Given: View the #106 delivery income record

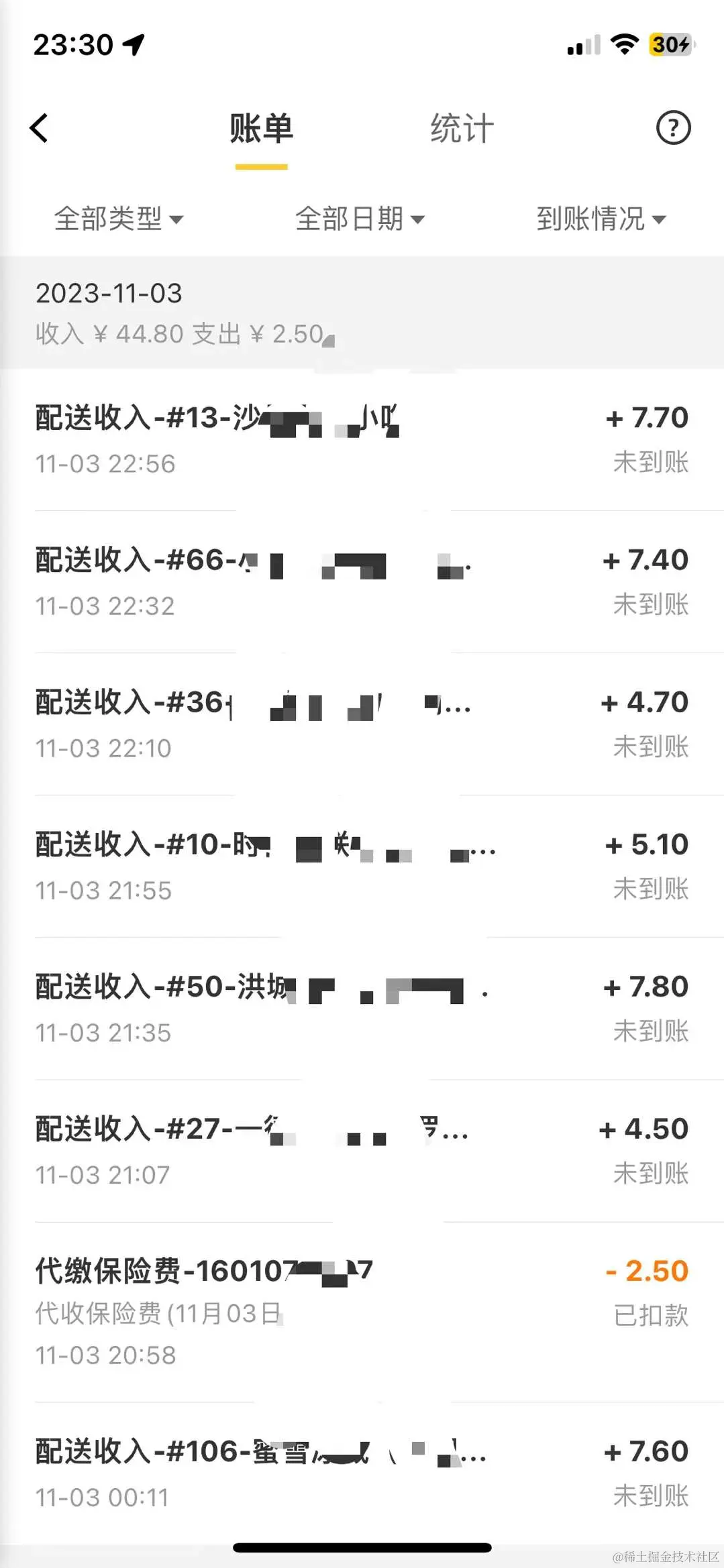Looking at the screenshot, I should click(362, 1473).
